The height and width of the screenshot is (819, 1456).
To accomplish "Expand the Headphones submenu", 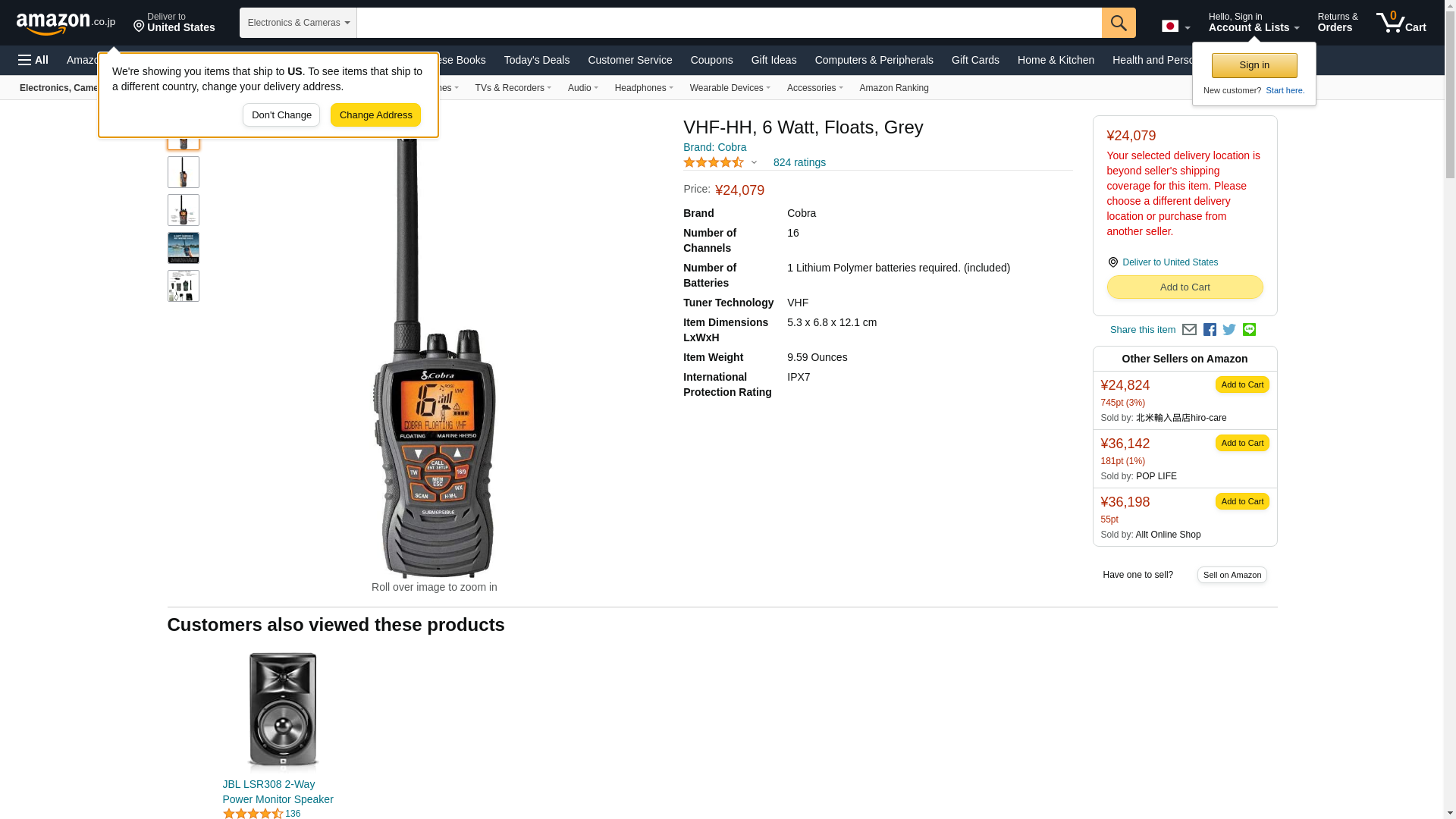I will tap(643, 88).
